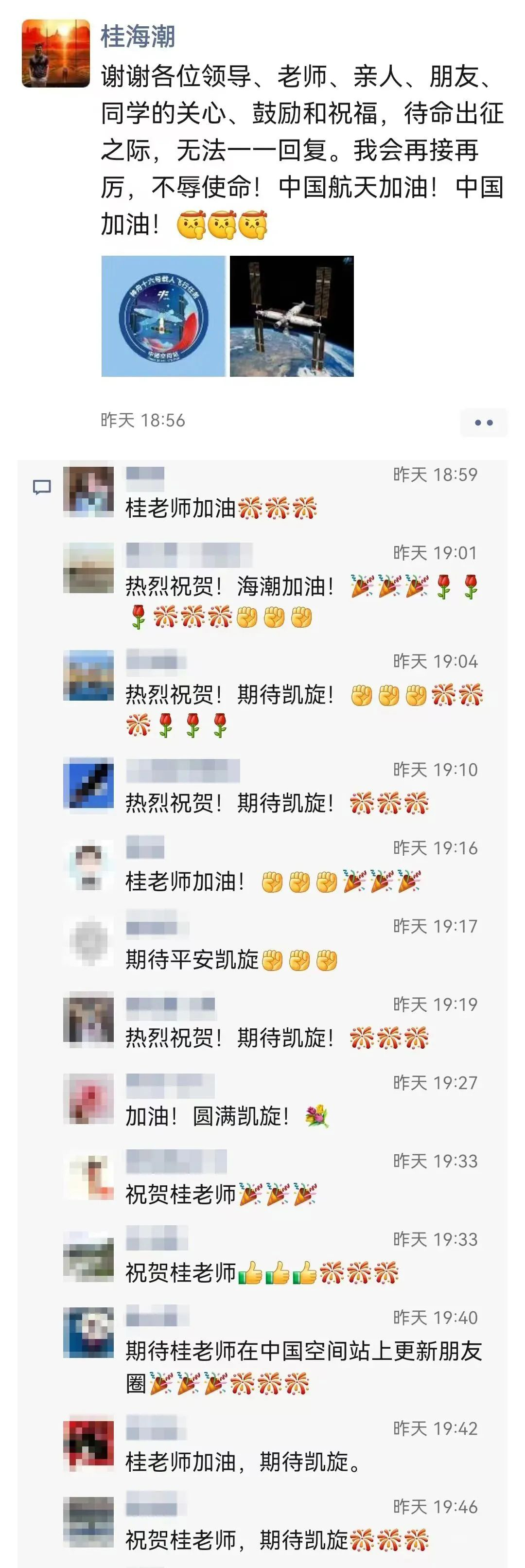The height and width of the screenshot is (1568, 525).
Task: Open the like/comment two-dot menu
Action: [x=484, y=423]
